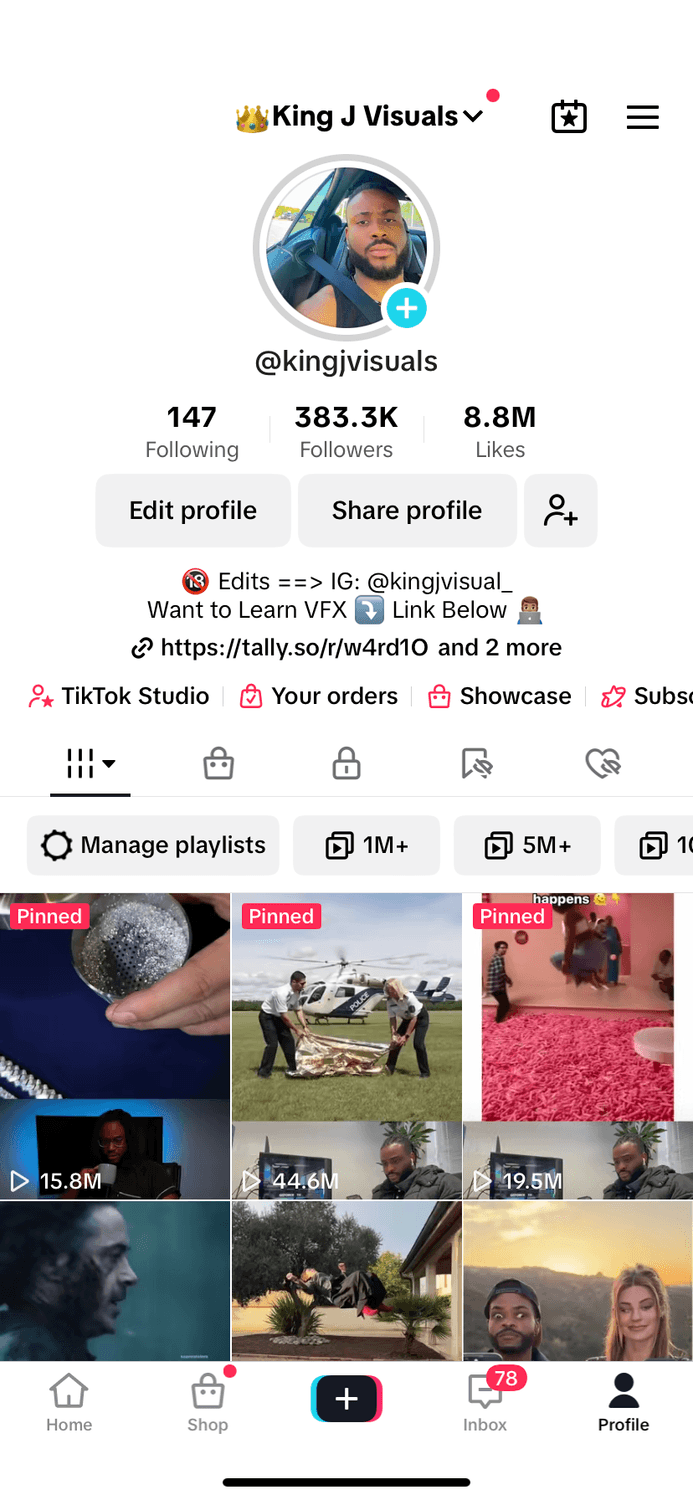This screenshot has width=693, height=1500.
Task: Open TikTok Studio
Action: coord(120,696)
